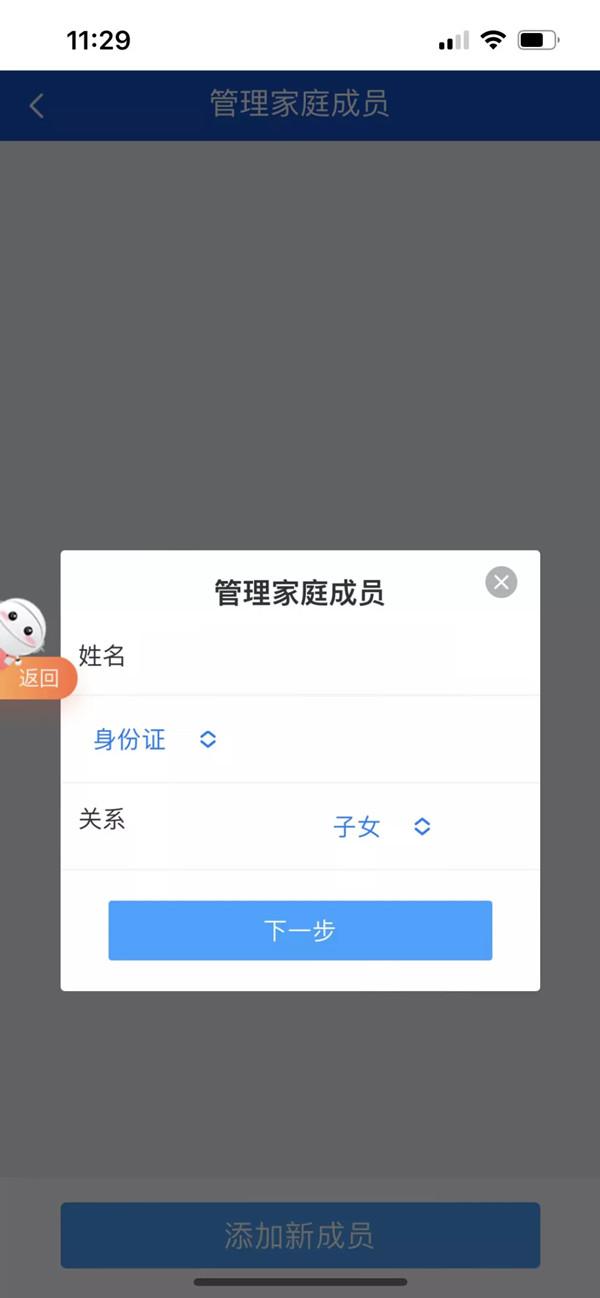The width and height of the screenshot is (600, 1298).
Task: Open the 身份证 document type dropdown
Action: point(155,740)
